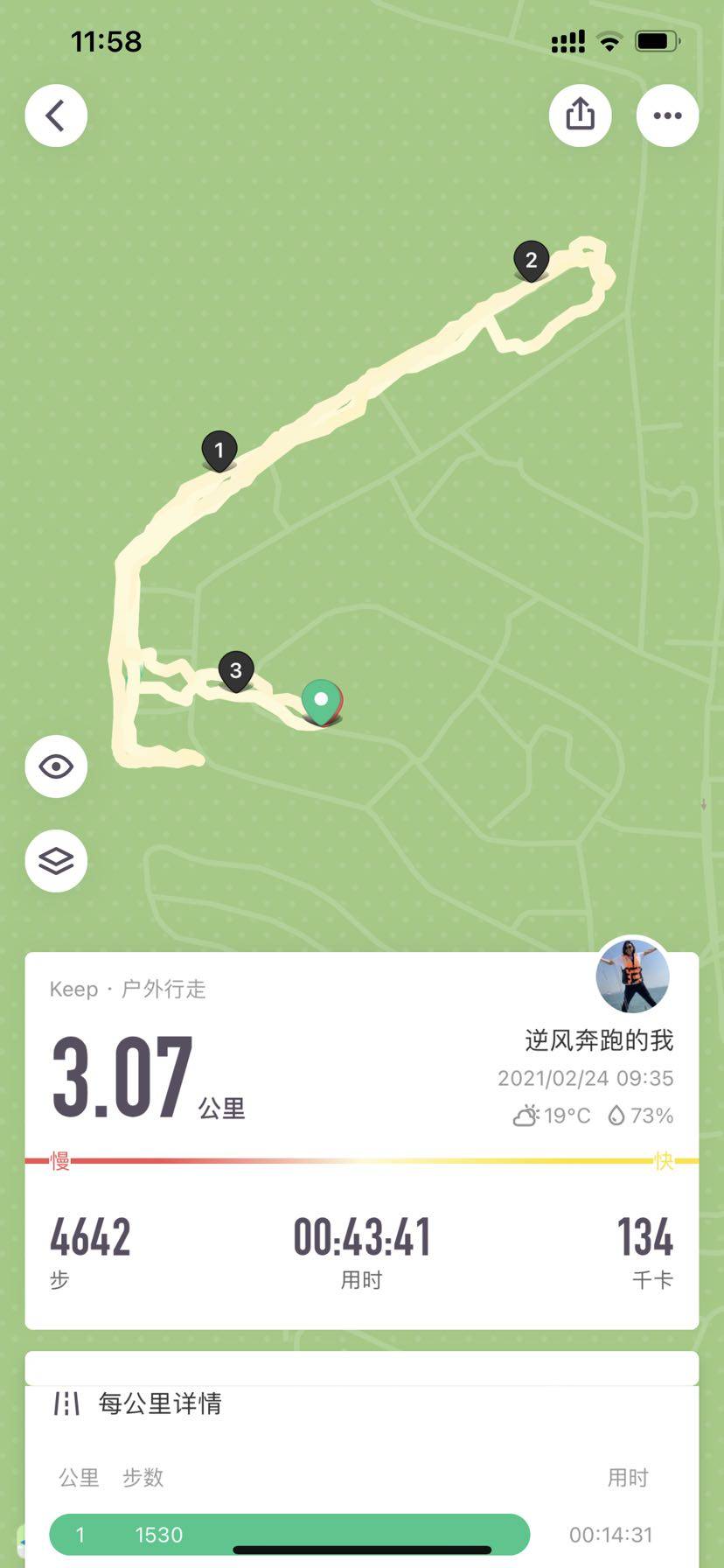Open the three-dot more options menu

click(667, 115)
